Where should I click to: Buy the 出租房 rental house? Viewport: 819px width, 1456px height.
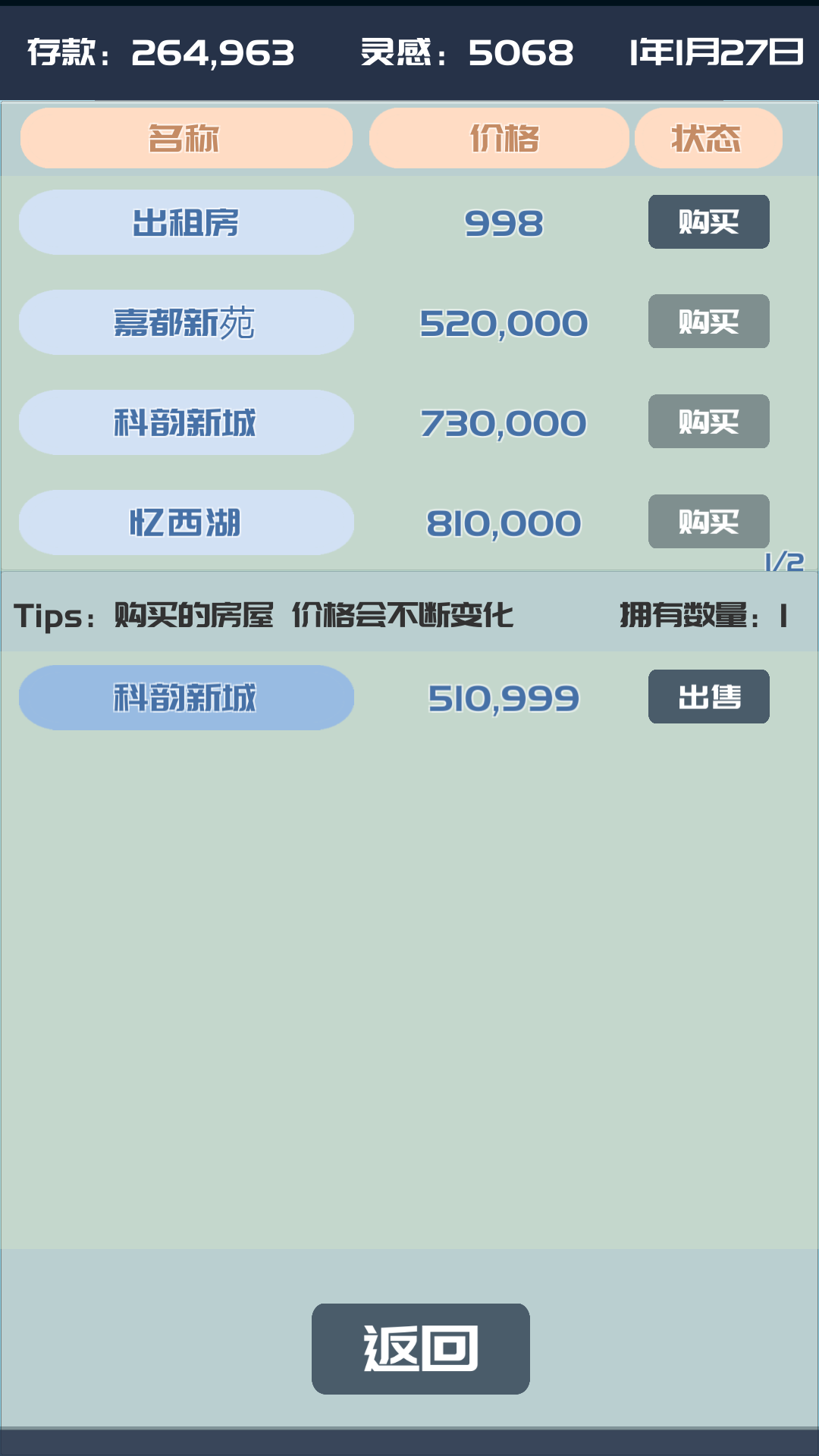click(708, 221)
